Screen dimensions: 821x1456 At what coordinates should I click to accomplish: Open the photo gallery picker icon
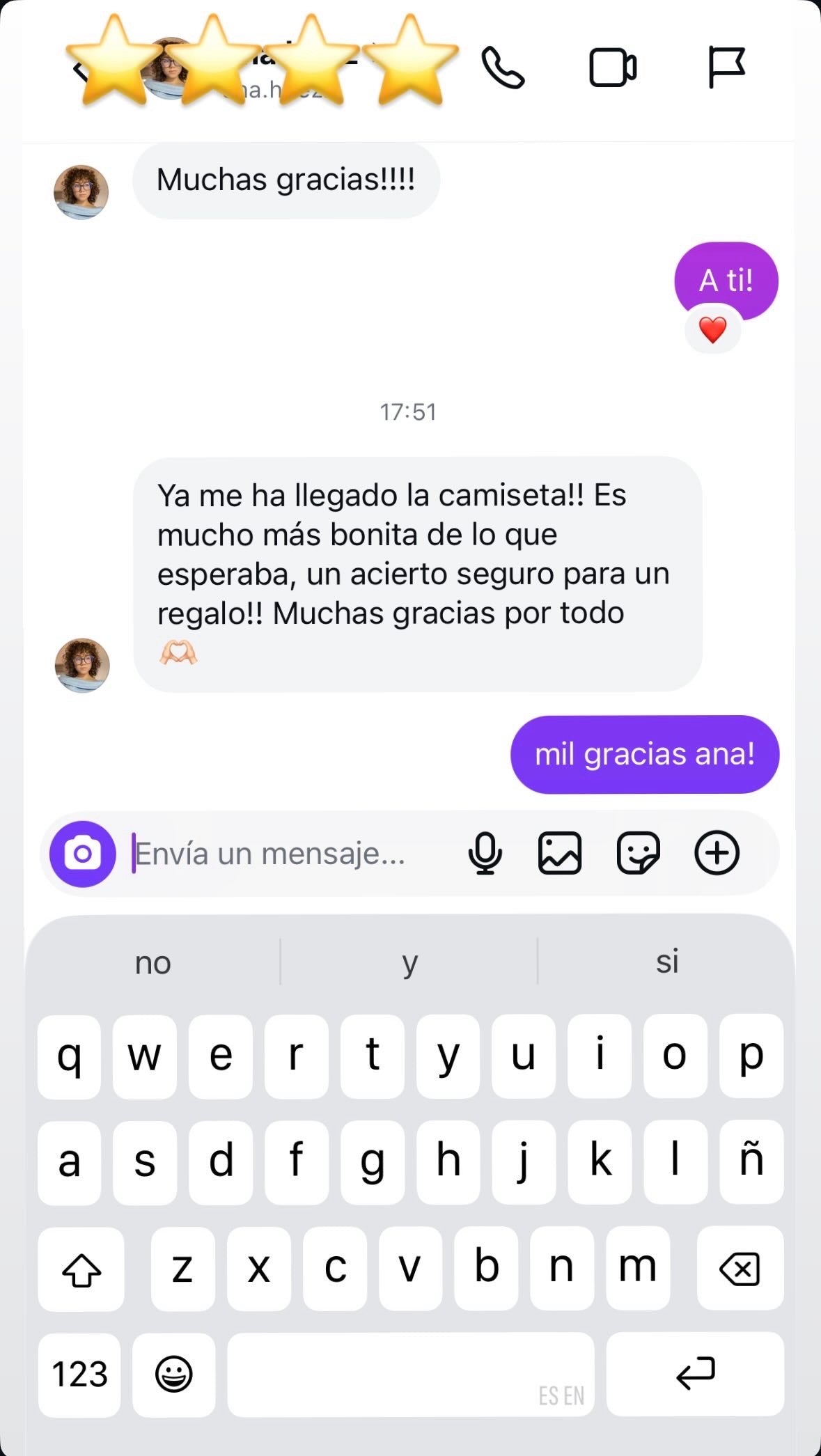click(560, 853)
